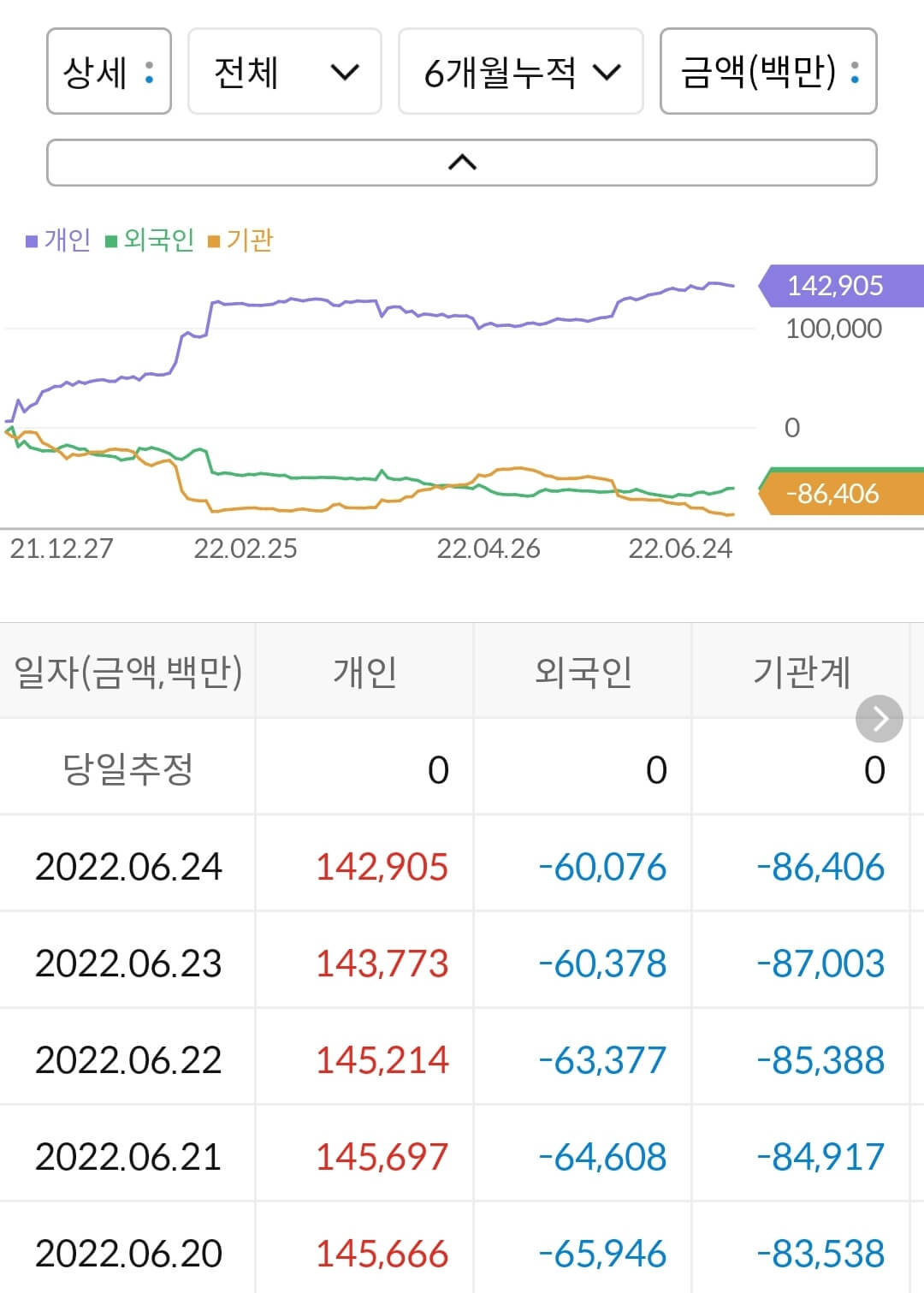This screenshot has width=924, height=1293.
Task: Select the 개인 column header
Action: pyautogui.click(x=364, y=673)
